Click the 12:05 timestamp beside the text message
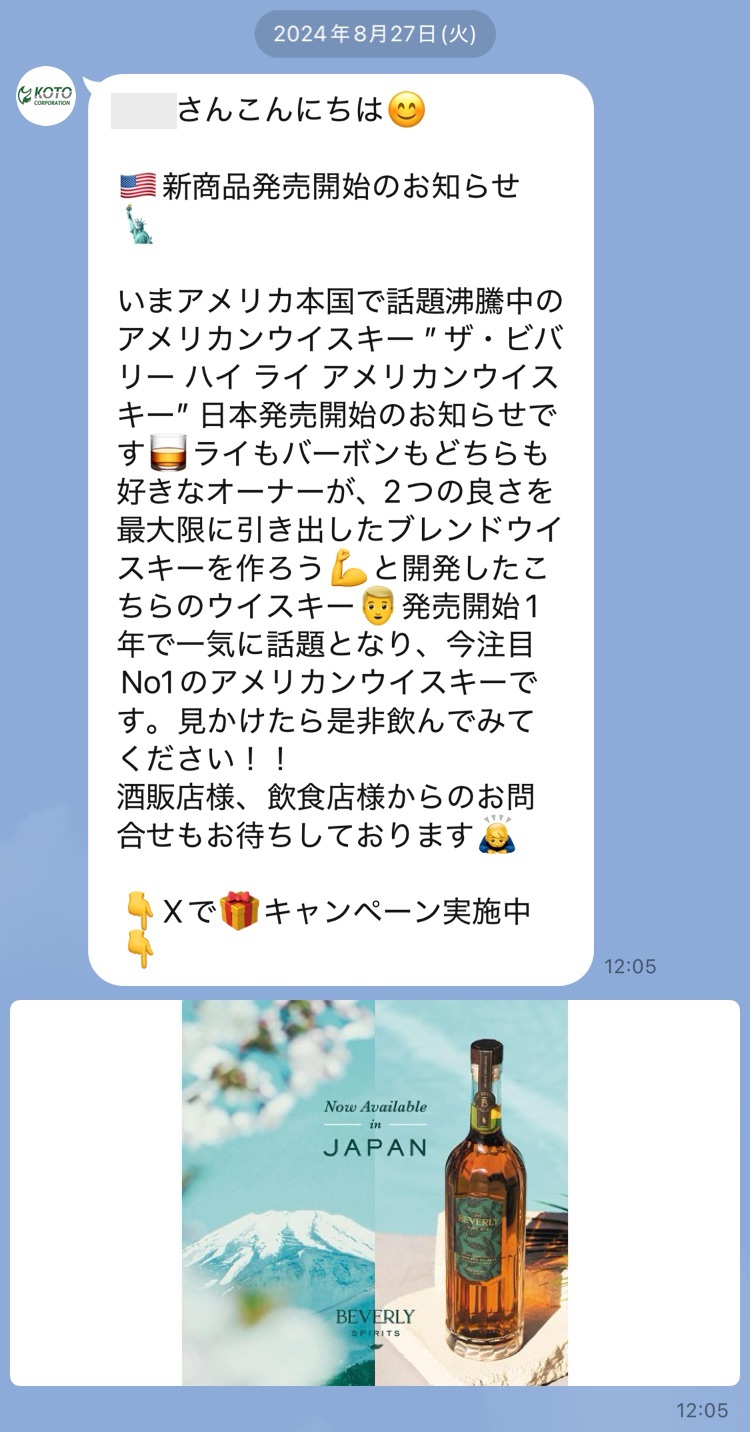 click(631, 967)
